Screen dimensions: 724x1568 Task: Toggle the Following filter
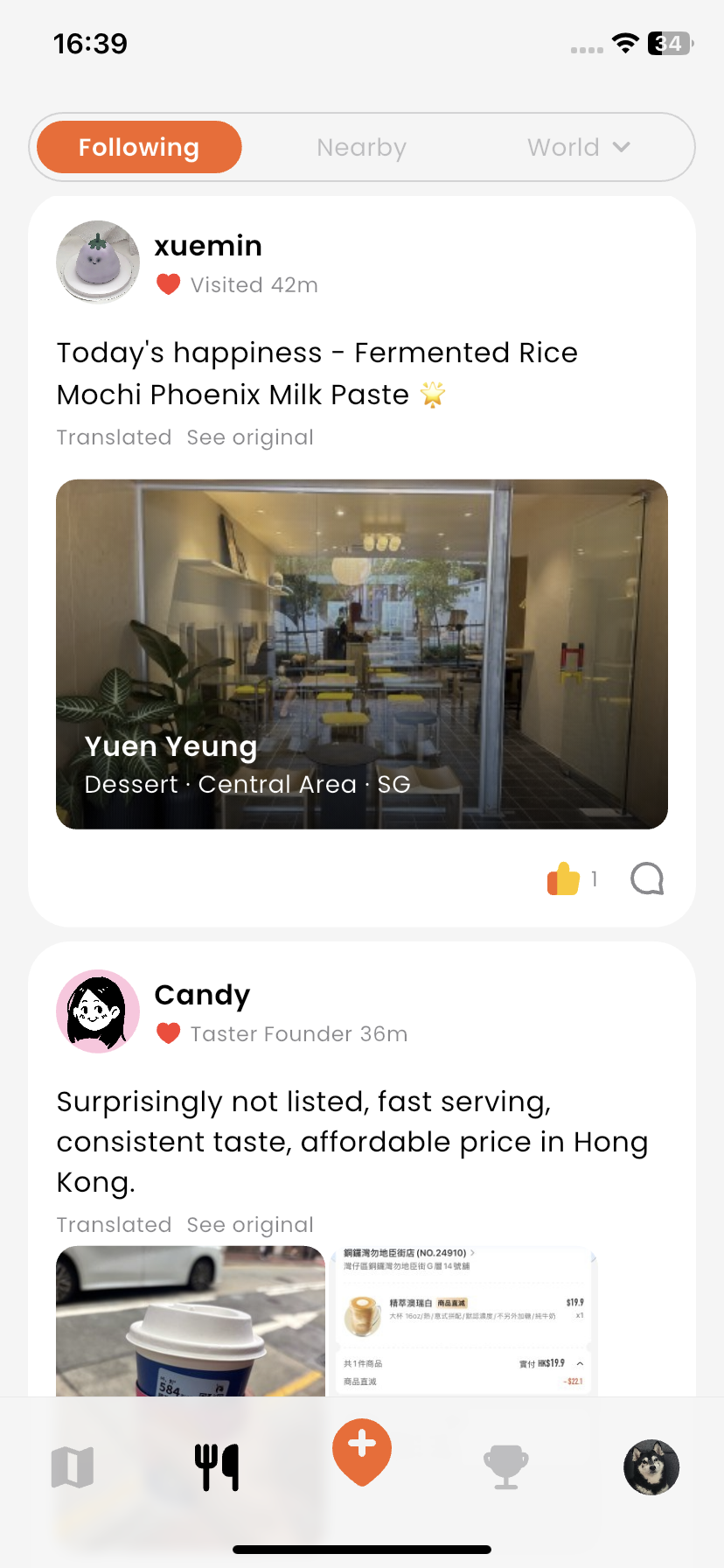tap(137, 147)
